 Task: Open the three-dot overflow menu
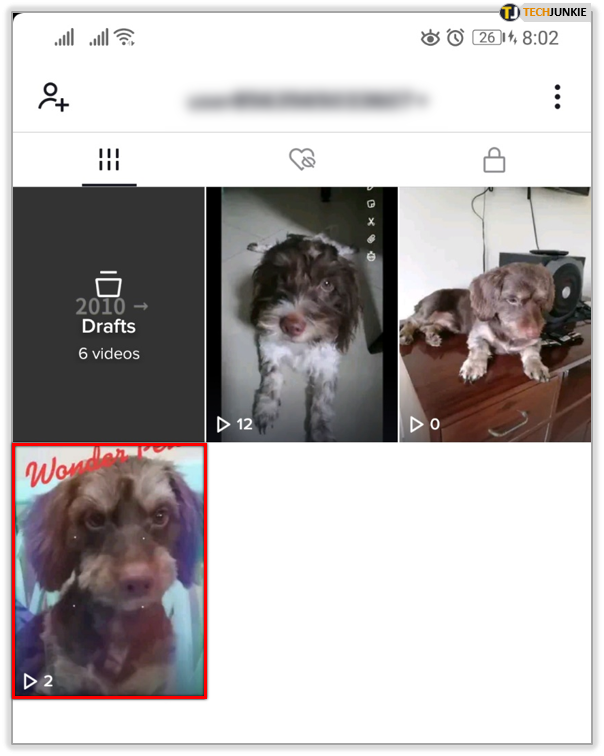(557, 97)
